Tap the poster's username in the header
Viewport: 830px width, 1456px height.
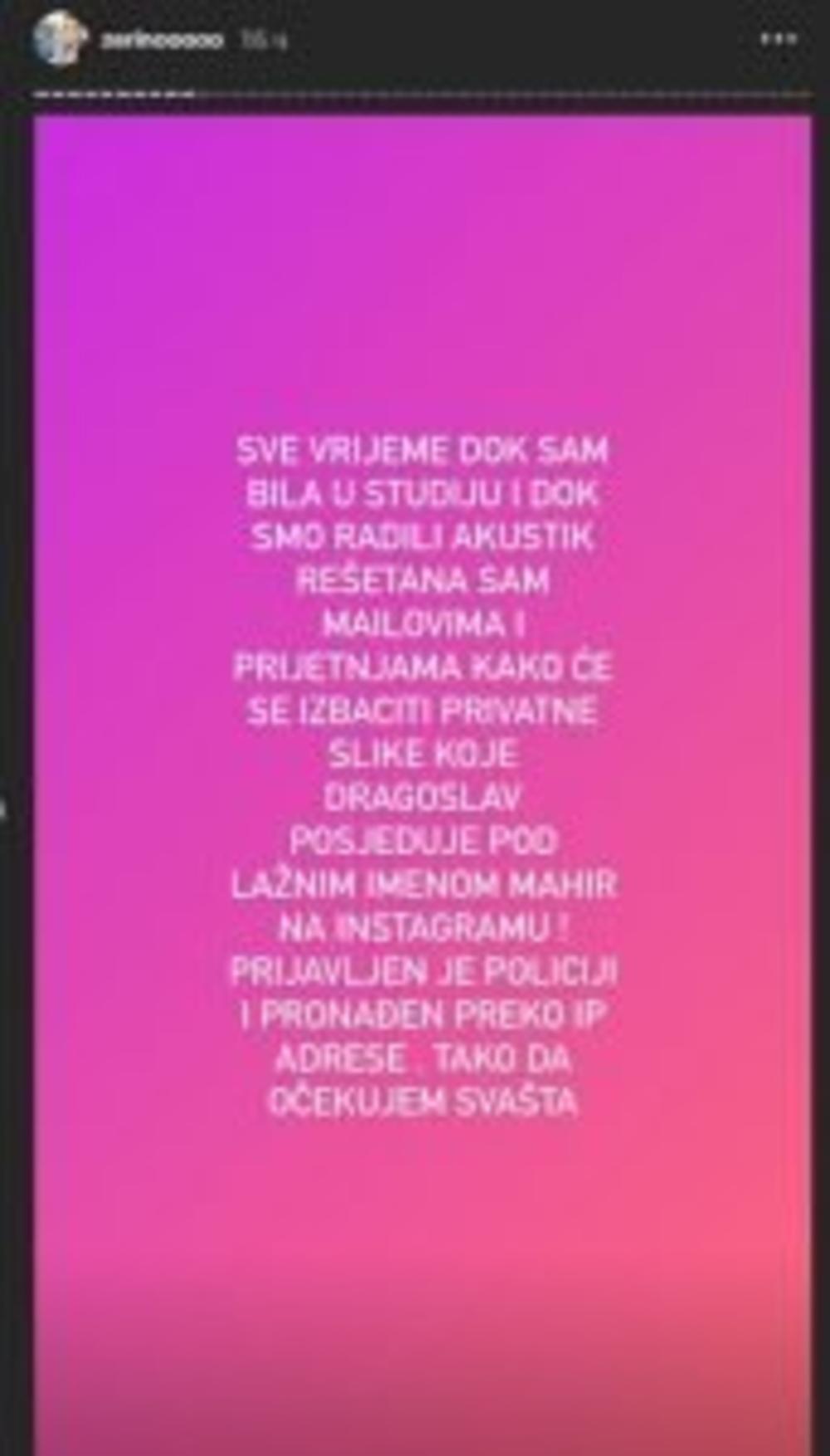(162, 40)
